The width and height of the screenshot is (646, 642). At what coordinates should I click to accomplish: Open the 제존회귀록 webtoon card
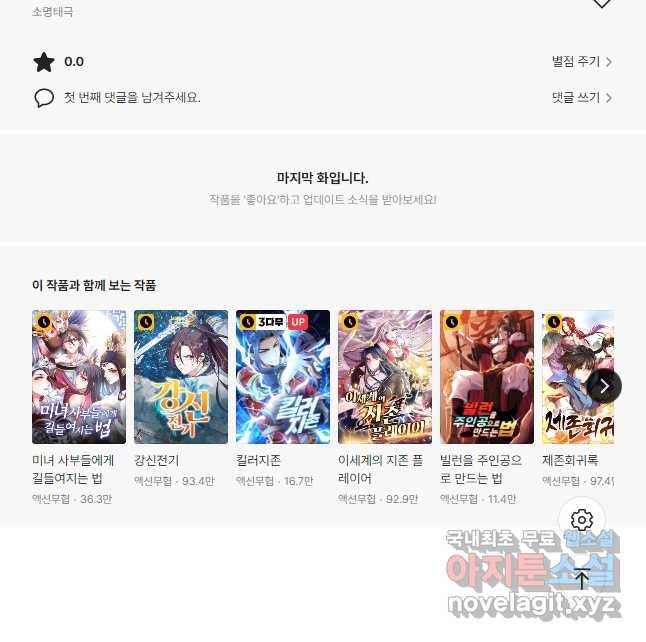point(577,377)
